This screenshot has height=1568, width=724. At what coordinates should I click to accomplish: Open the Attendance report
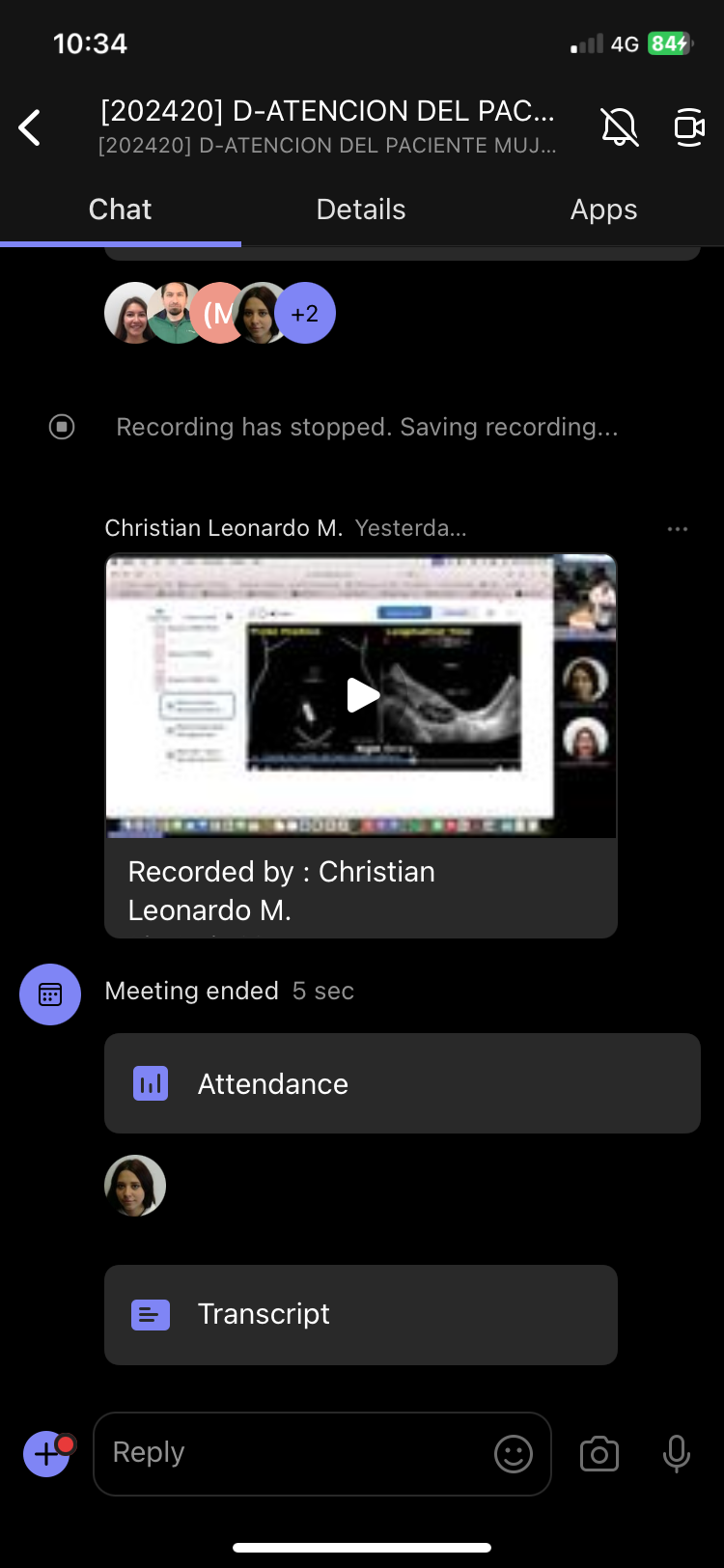[402, 1083]
